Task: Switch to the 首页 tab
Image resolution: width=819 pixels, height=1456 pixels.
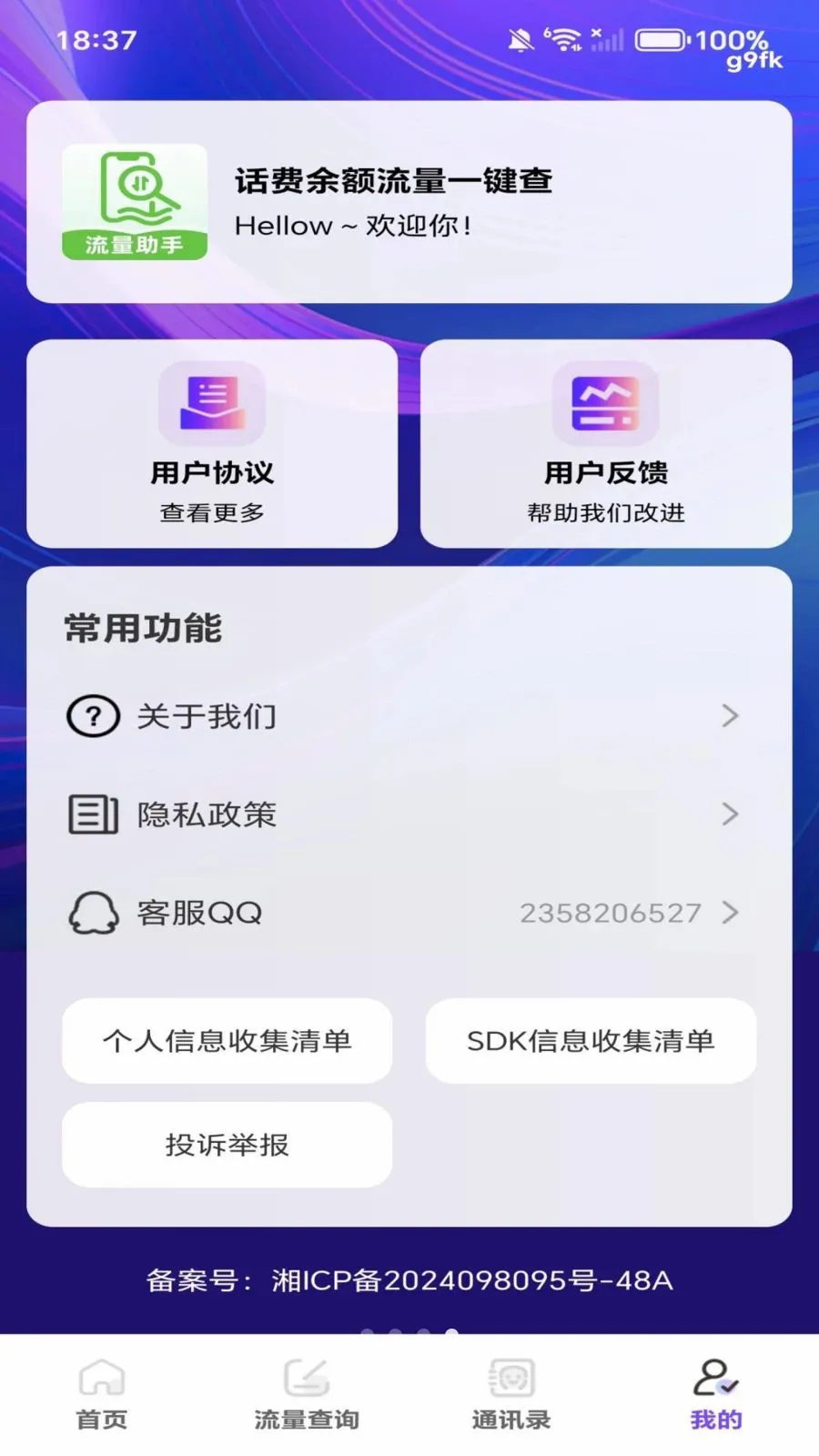Action: click(102, 1394)
